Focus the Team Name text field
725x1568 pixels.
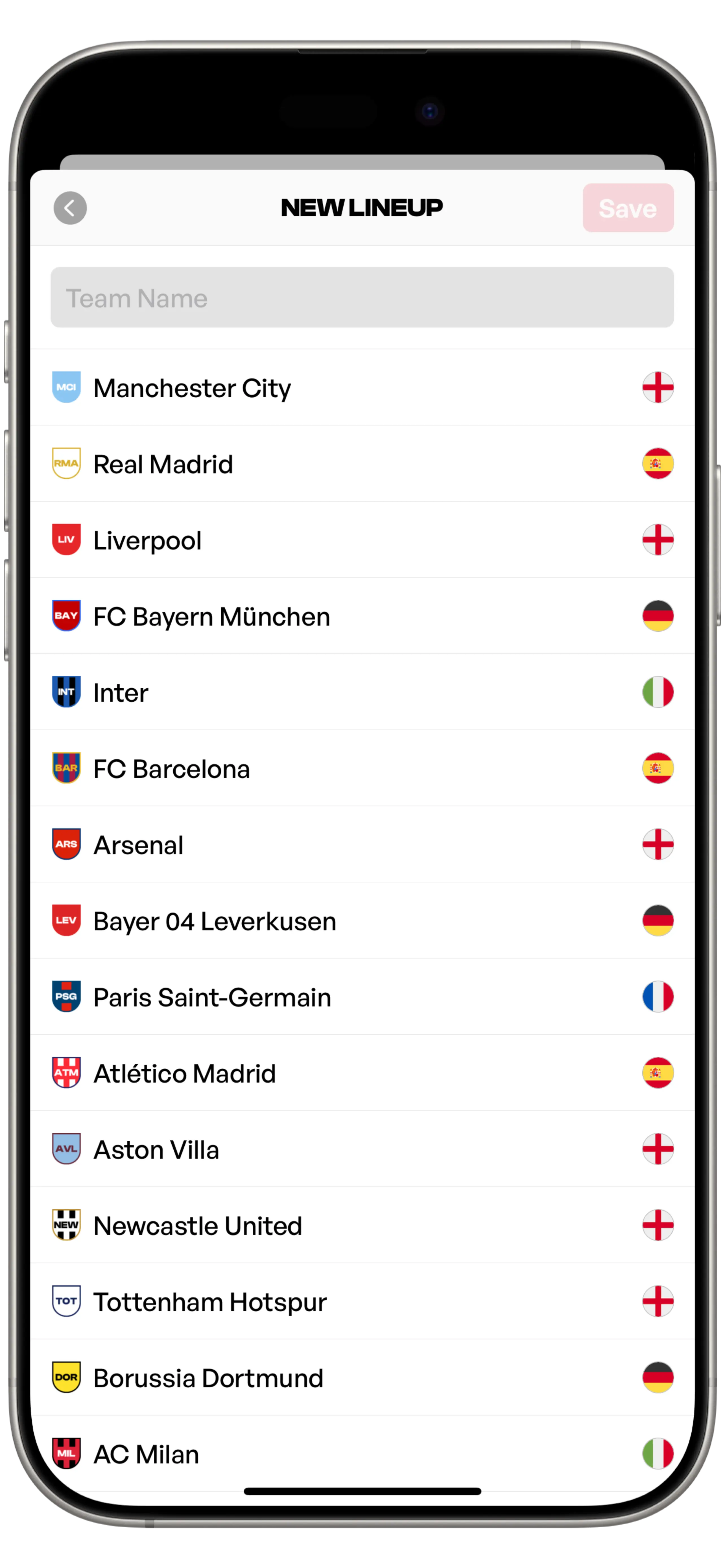(x=362, y=298)
